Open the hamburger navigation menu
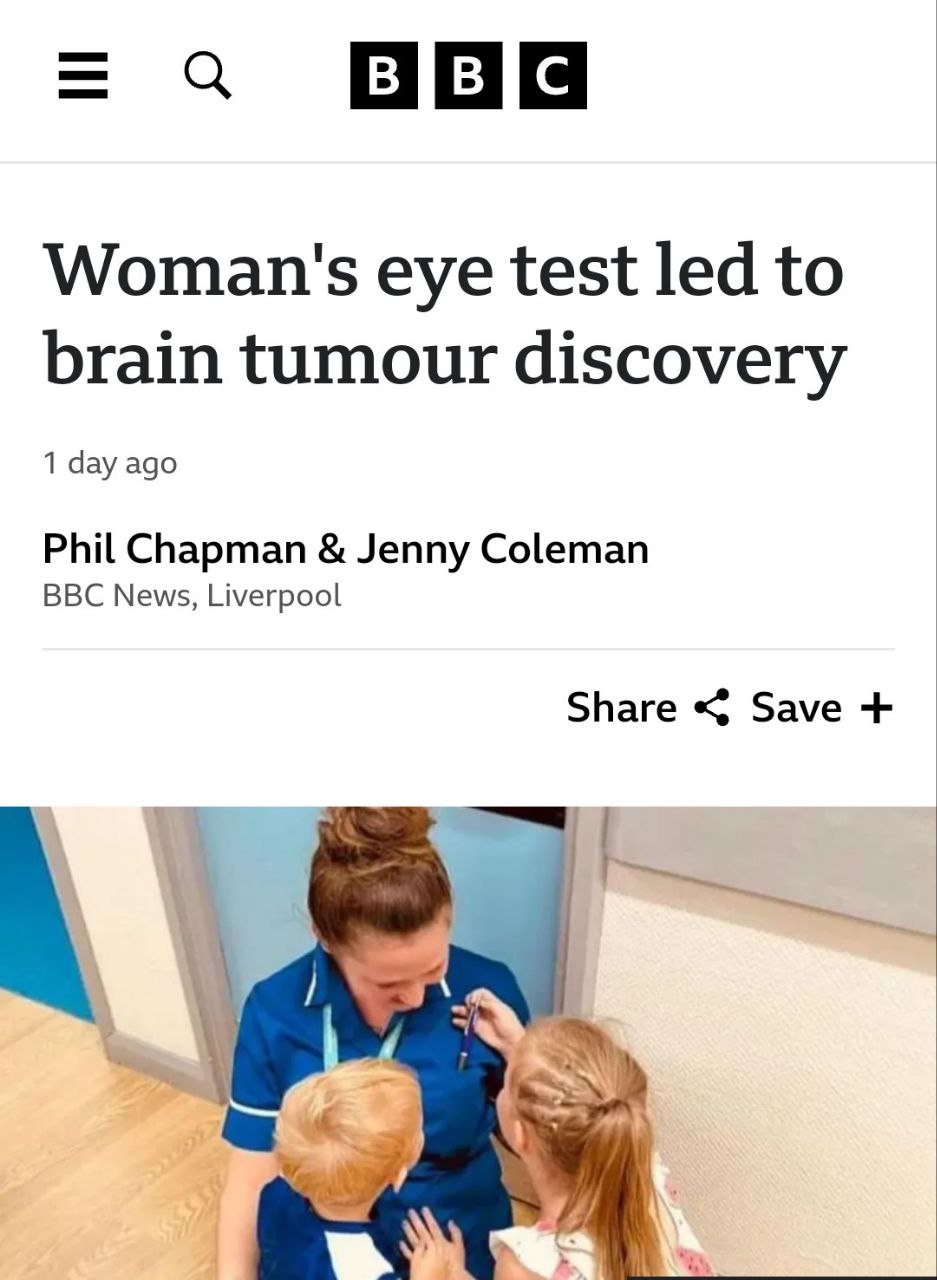 (83, 77)
